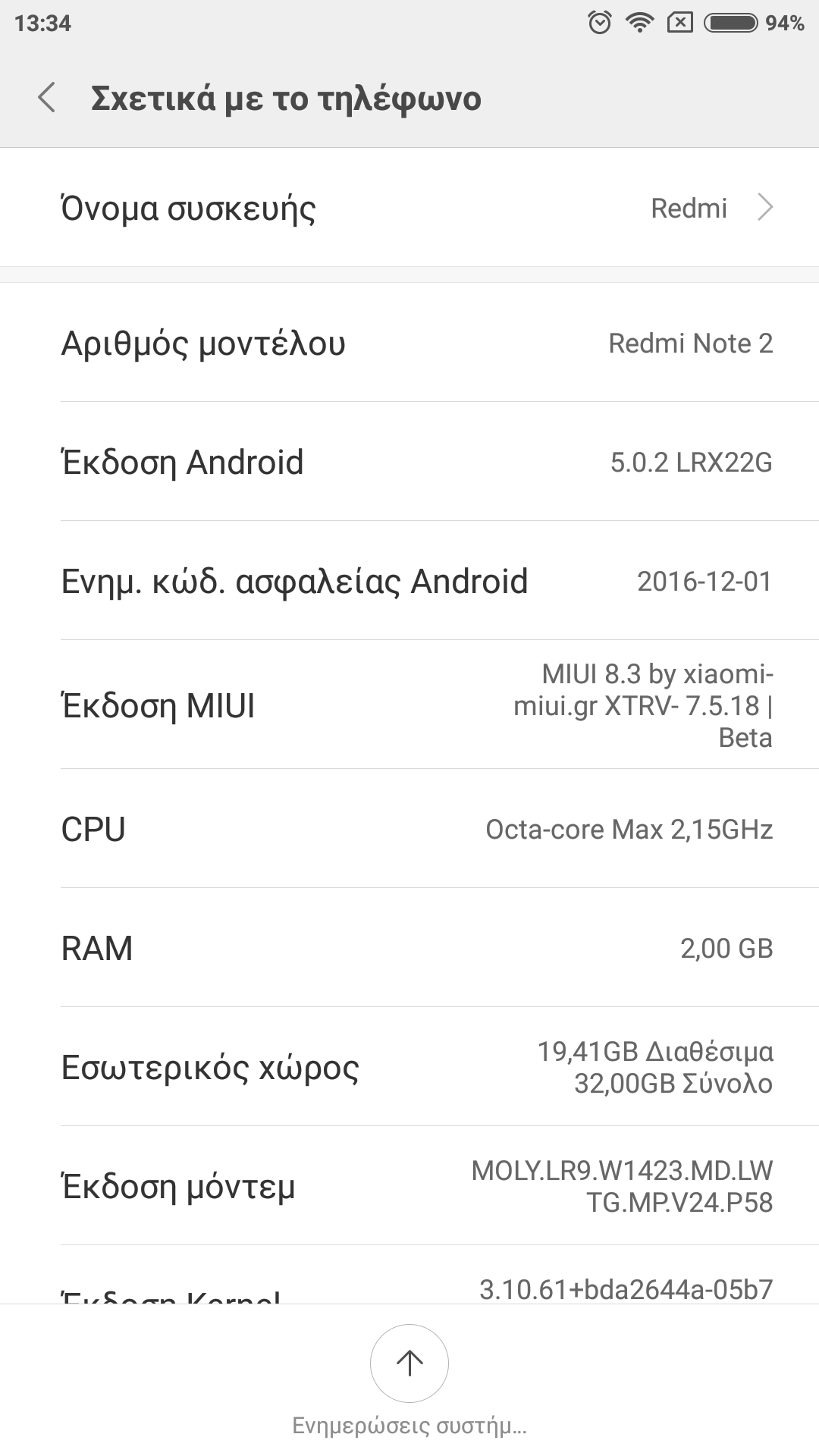Tap the 'Αριθμός μοντέλου' row
The height and width of the screenshot is (1456, 819).
pyautogui.click(x=409, y=343)
